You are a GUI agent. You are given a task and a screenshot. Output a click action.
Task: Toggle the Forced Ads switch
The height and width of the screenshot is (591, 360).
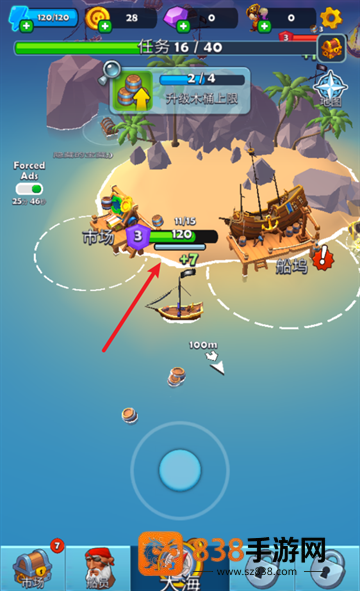[x=29, y=188]
